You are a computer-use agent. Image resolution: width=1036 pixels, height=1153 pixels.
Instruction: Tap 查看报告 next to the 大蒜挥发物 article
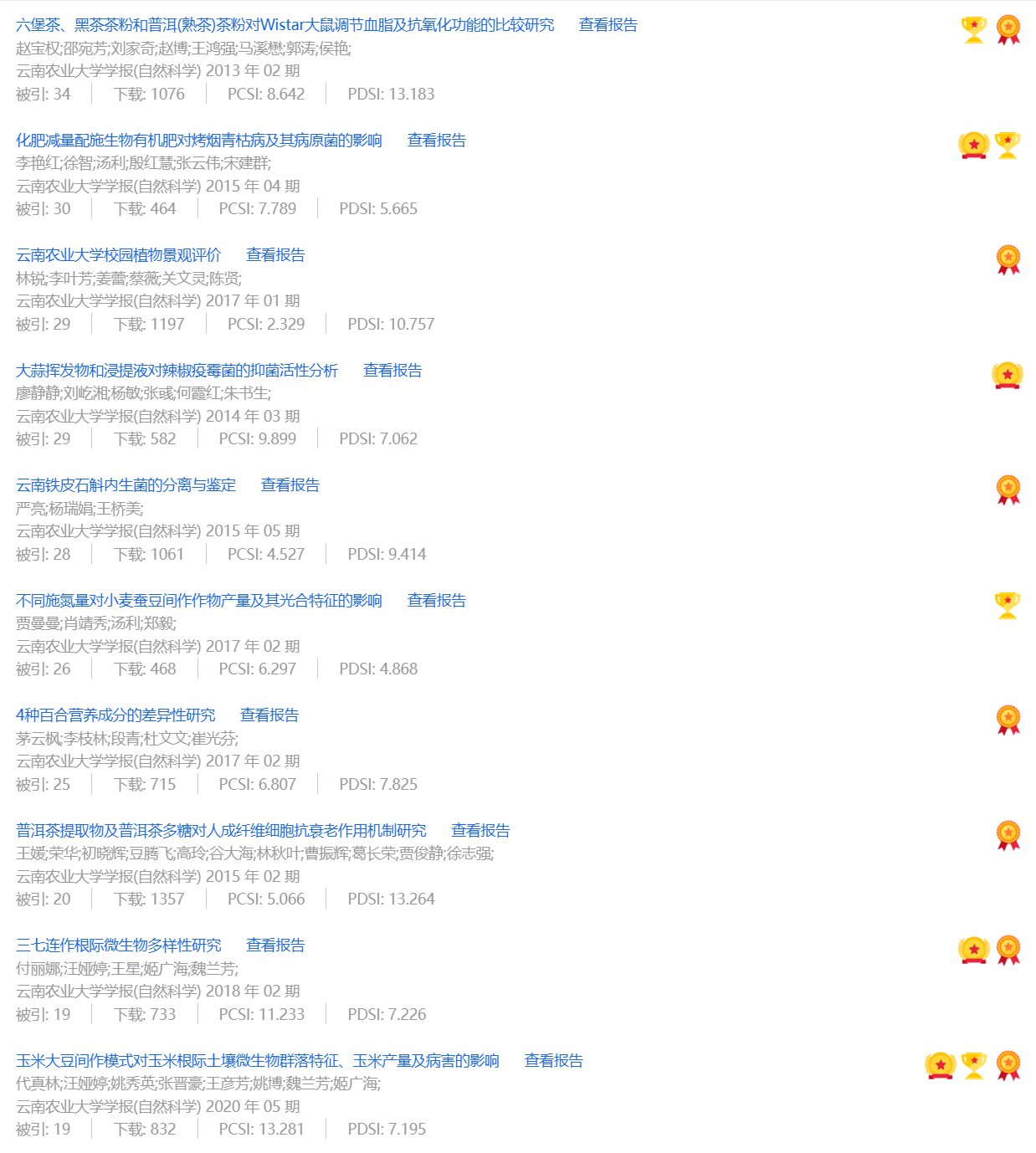(392, 371)
